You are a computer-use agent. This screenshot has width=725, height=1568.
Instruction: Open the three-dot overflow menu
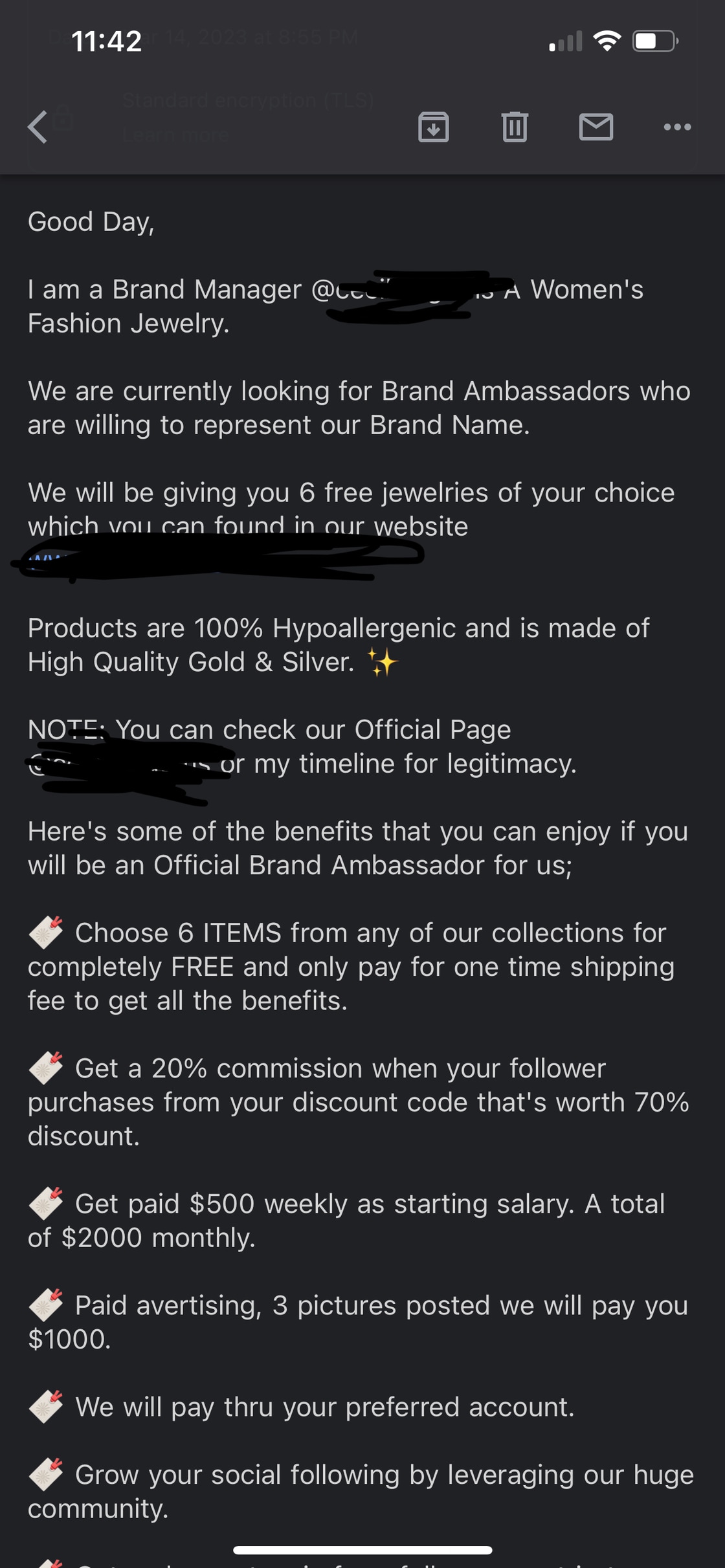click(x=677, y=127)
